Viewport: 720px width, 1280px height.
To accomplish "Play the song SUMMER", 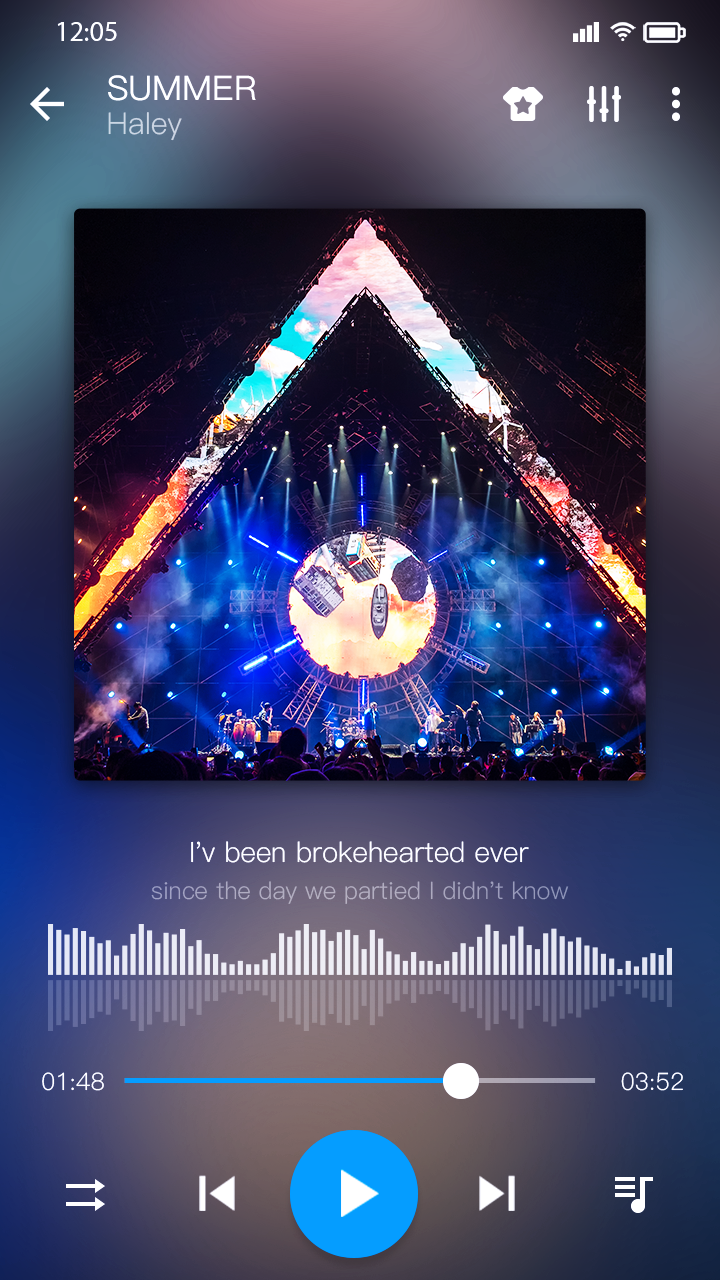I will point(354,1194).
